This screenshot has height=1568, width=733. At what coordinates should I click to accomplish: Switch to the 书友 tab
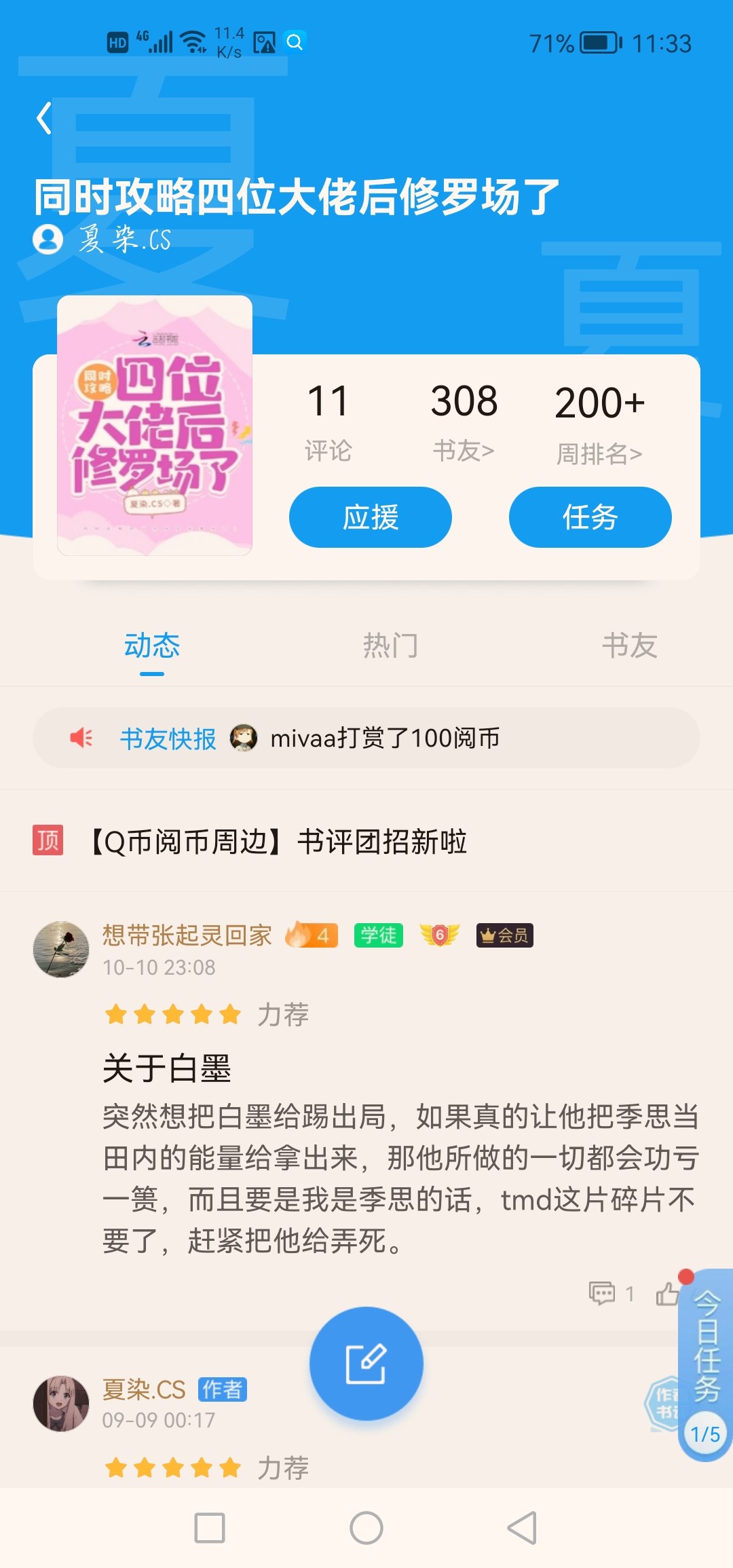click(x=629, y=645)
